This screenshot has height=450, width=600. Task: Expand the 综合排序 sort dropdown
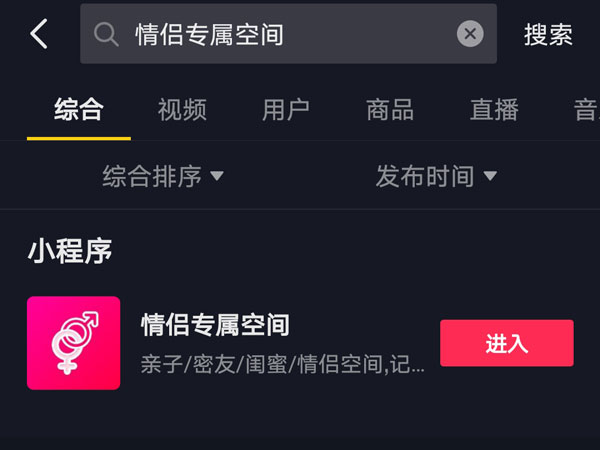pos(163,177)
